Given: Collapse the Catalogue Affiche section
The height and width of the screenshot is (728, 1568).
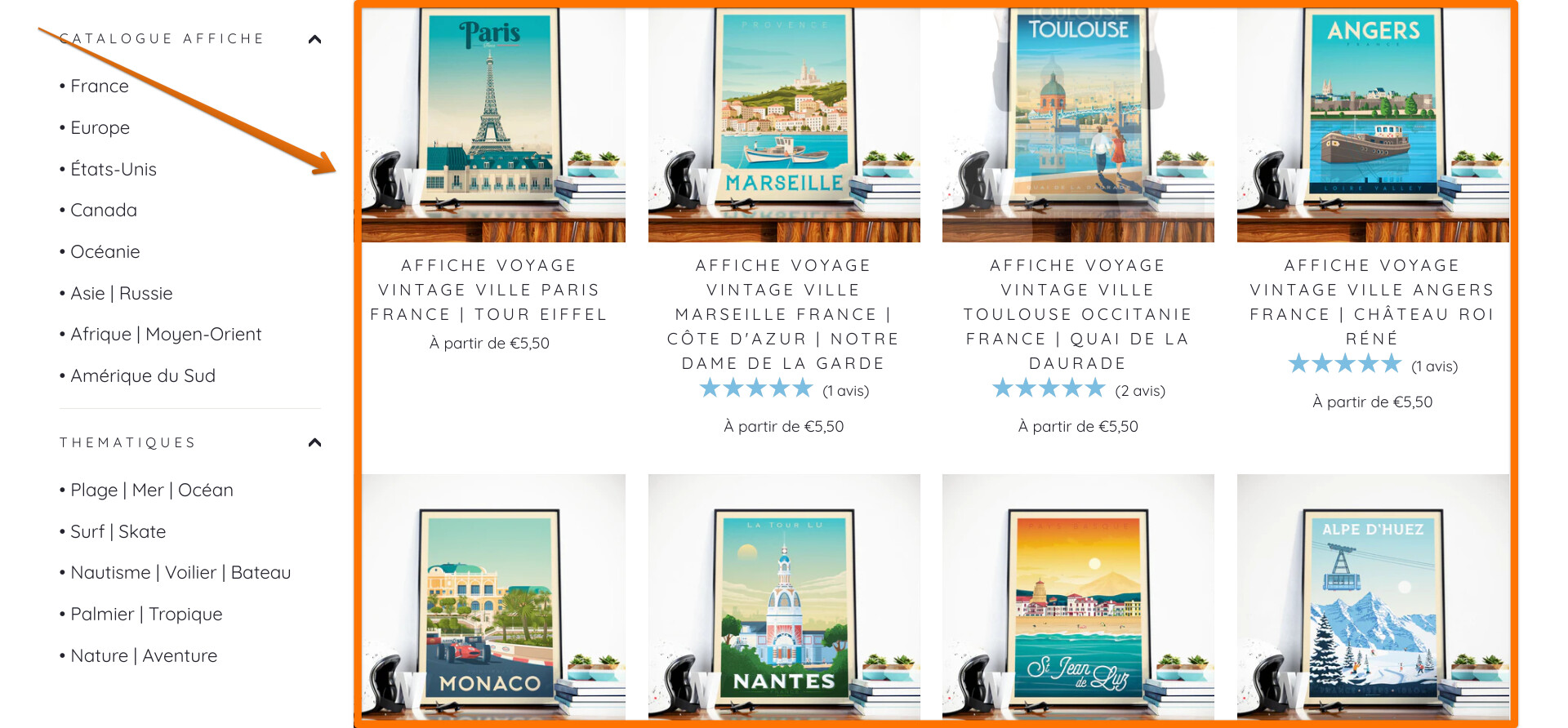Looking at the screenshot, I should [x=314, y=39].
